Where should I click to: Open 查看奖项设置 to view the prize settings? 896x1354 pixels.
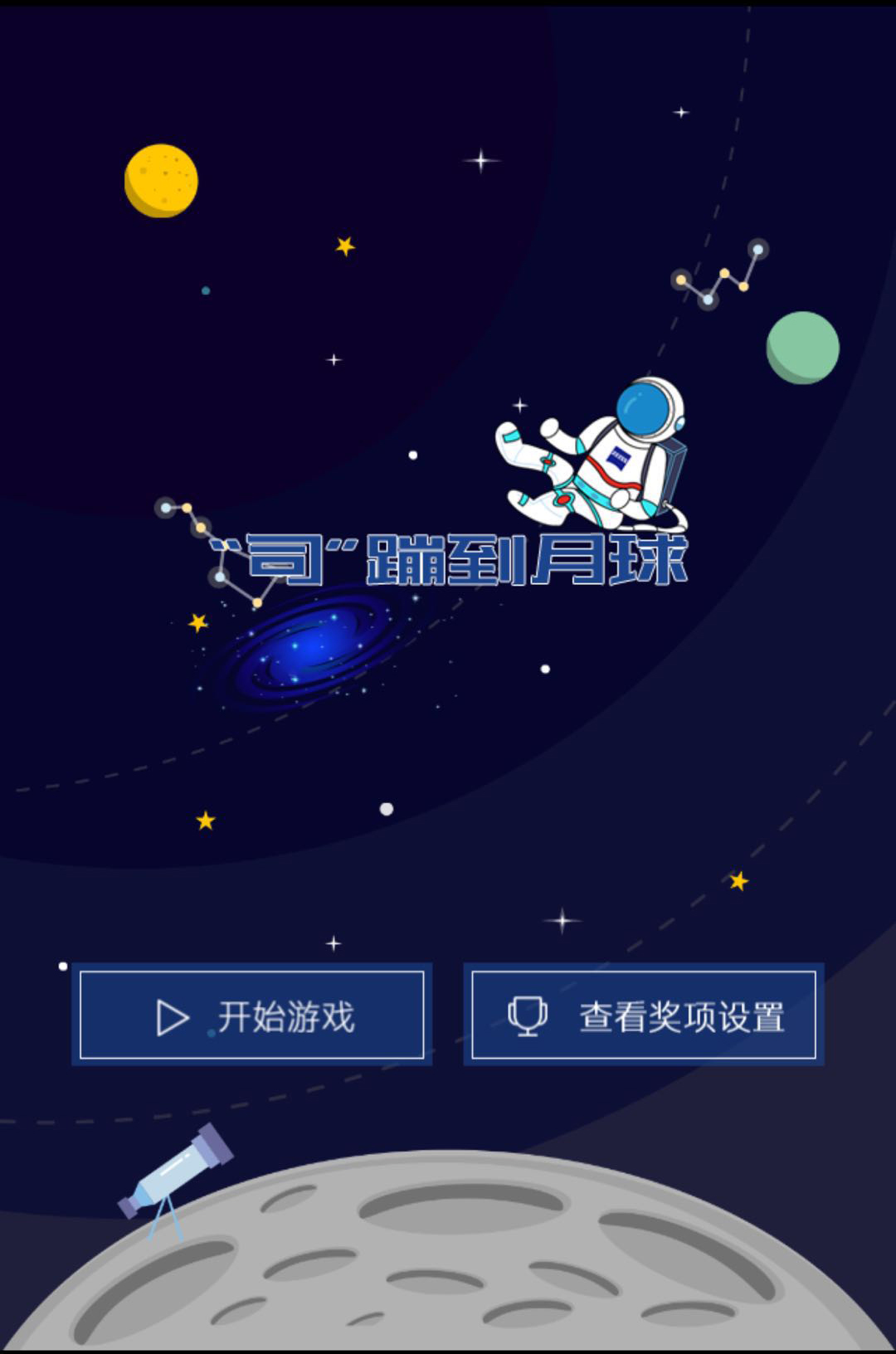643,1015
